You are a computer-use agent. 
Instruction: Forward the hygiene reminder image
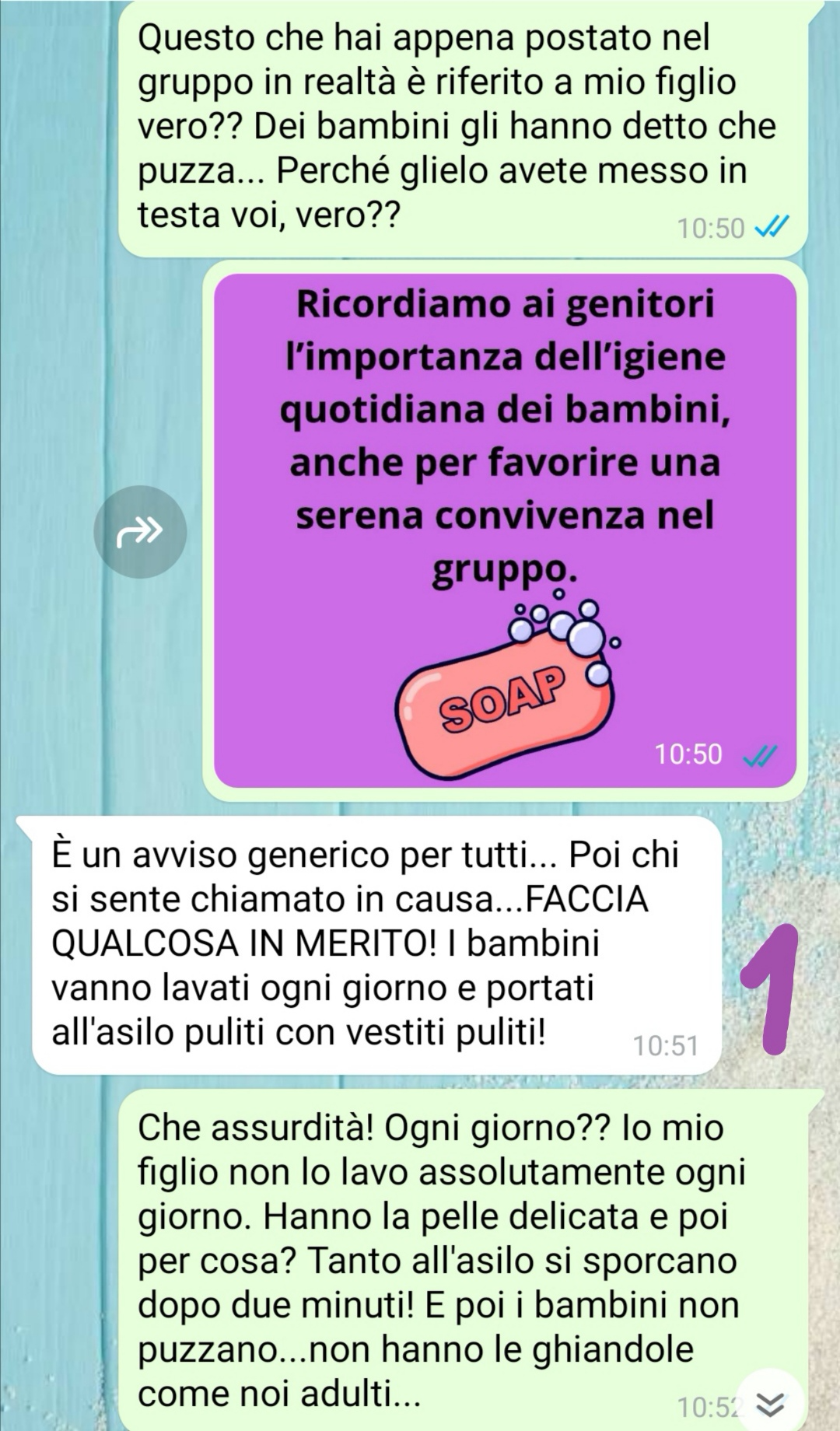point(140,532)
